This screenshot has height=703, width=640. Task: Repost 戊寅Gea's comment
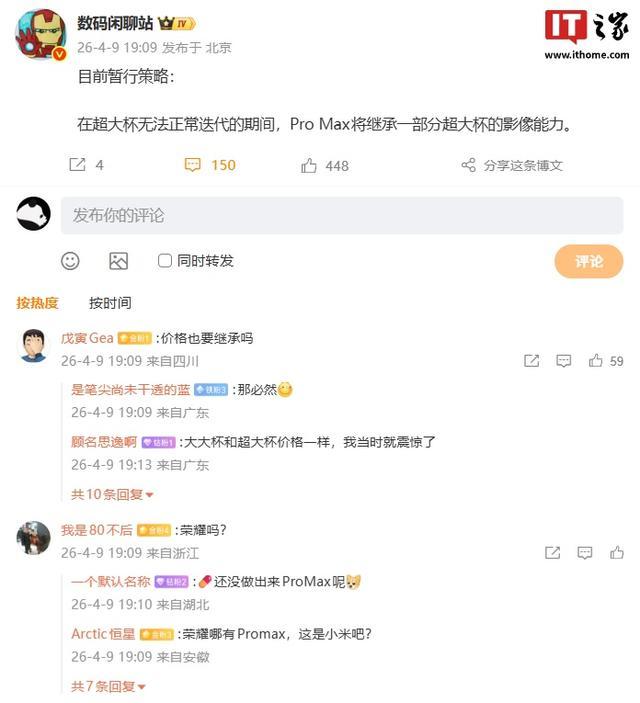click(532, 361)
